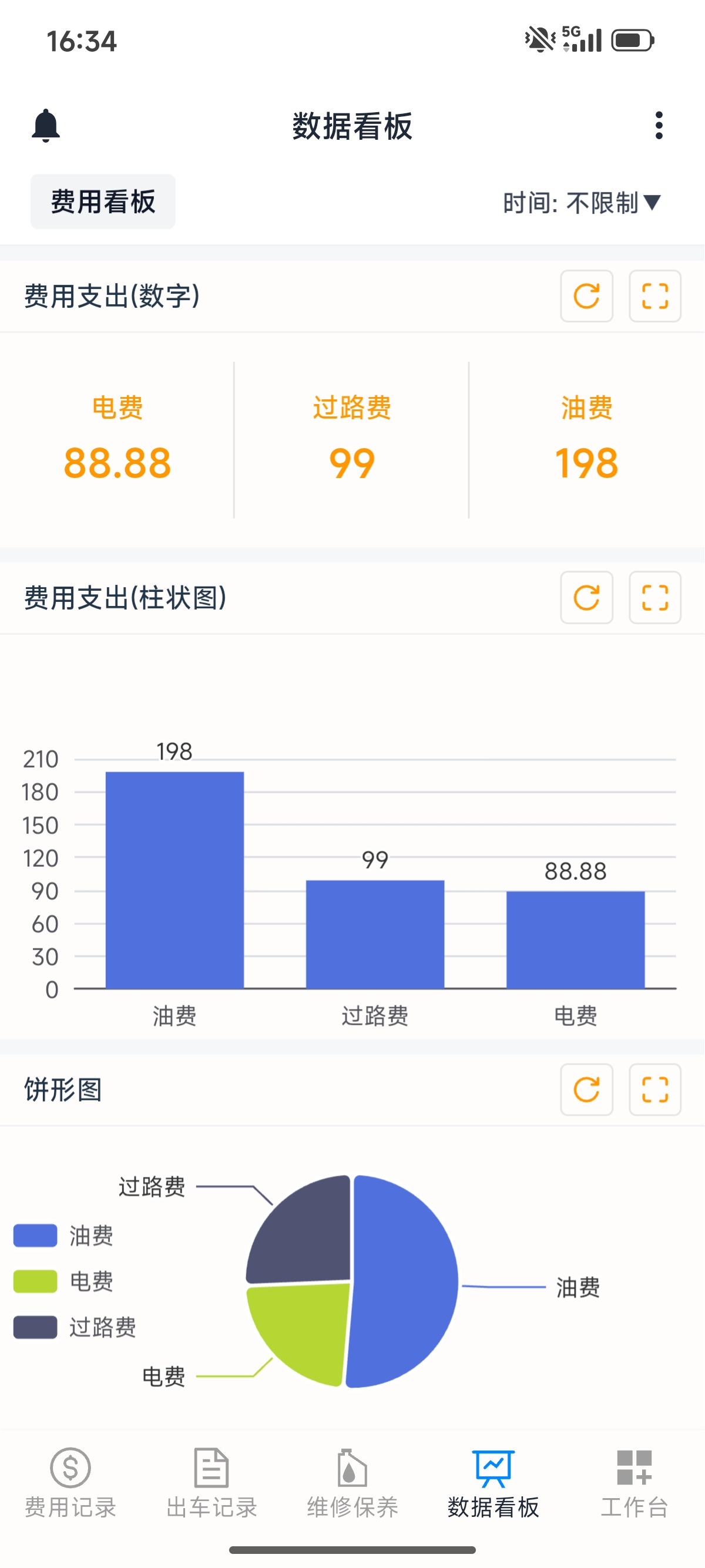Refresh the 费用支出(柱状图) bar chart
This screenshot has height=1568, width=705.
tap(586, 598)
